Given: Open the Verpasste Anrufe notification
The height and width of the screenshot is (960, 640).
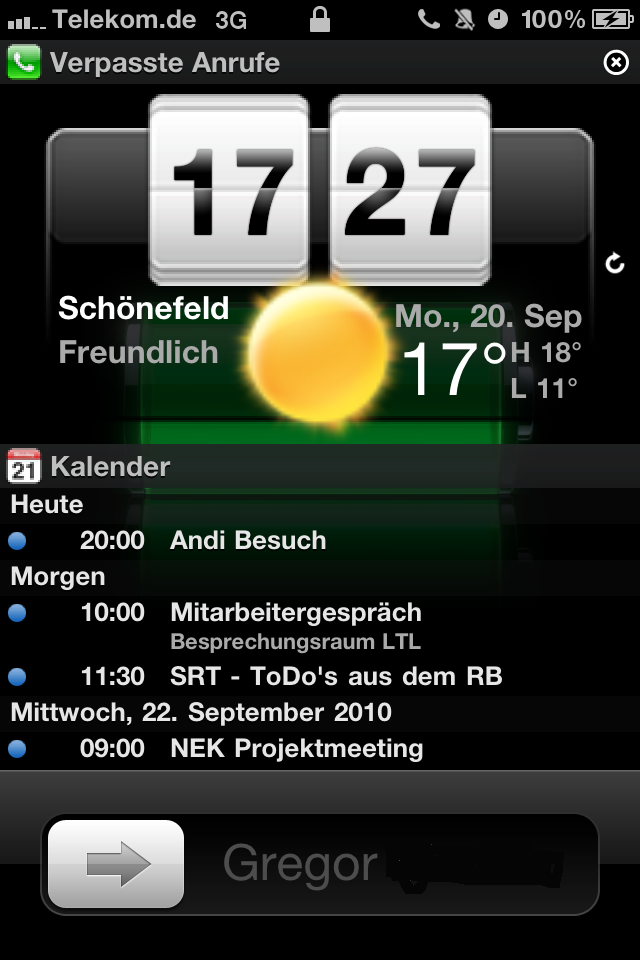Looking at the screenshot, I should pyautogui.click(x=165, y=63).
